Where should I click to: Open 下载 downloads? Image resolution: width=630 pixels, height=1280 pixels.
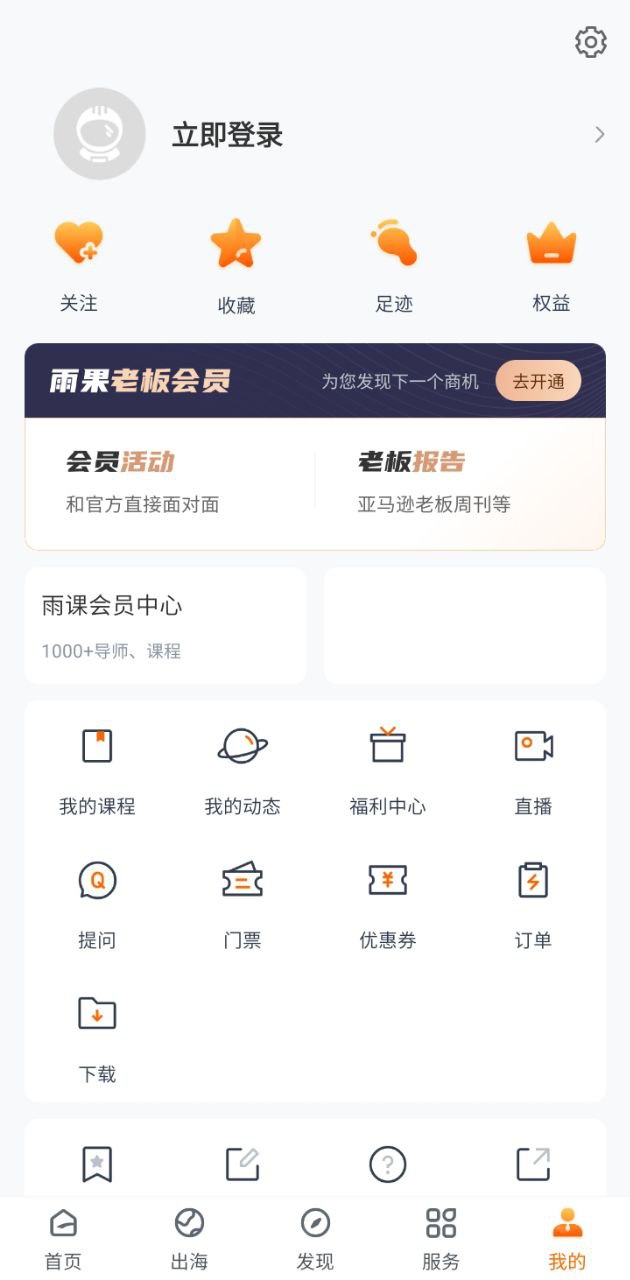point(97,1039)
